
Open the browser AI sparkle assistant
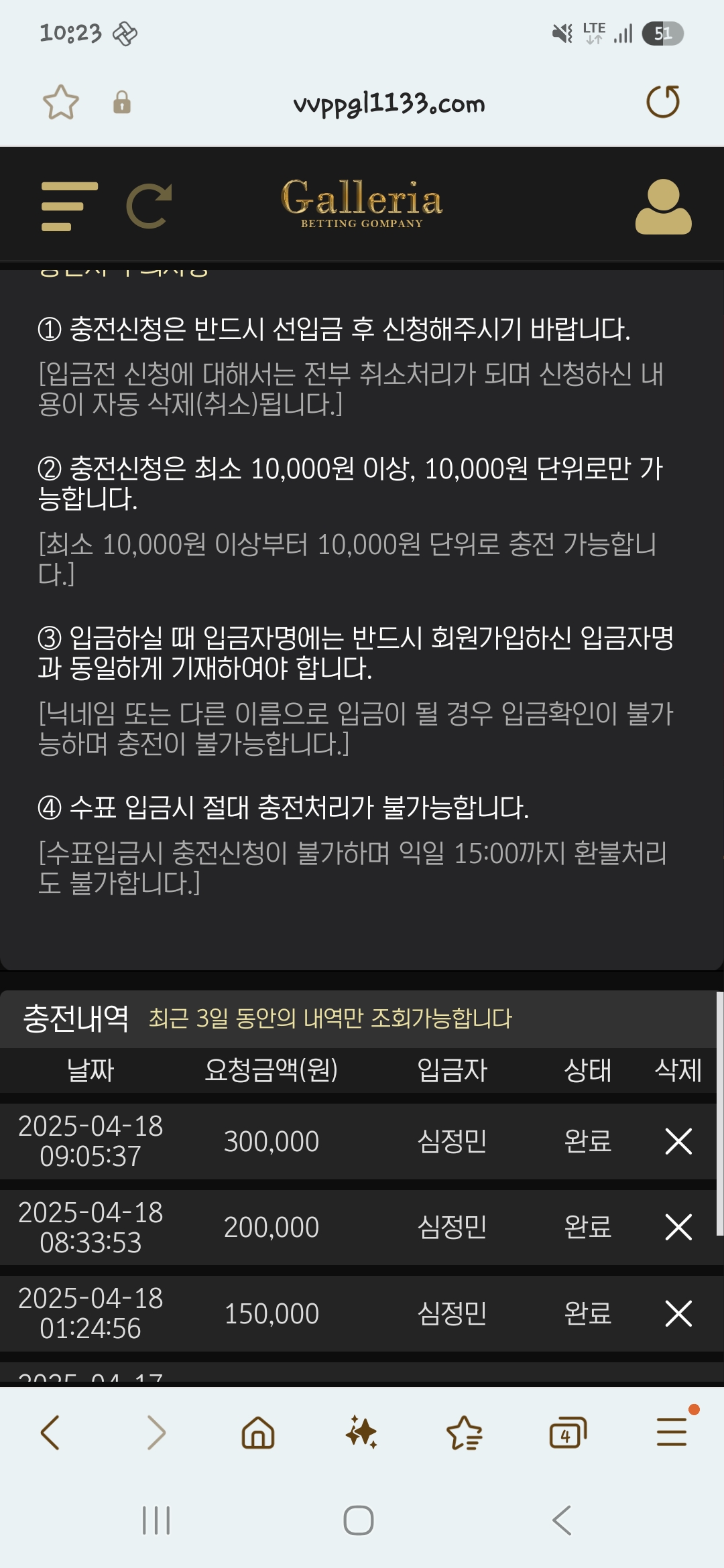point(361,1433)
